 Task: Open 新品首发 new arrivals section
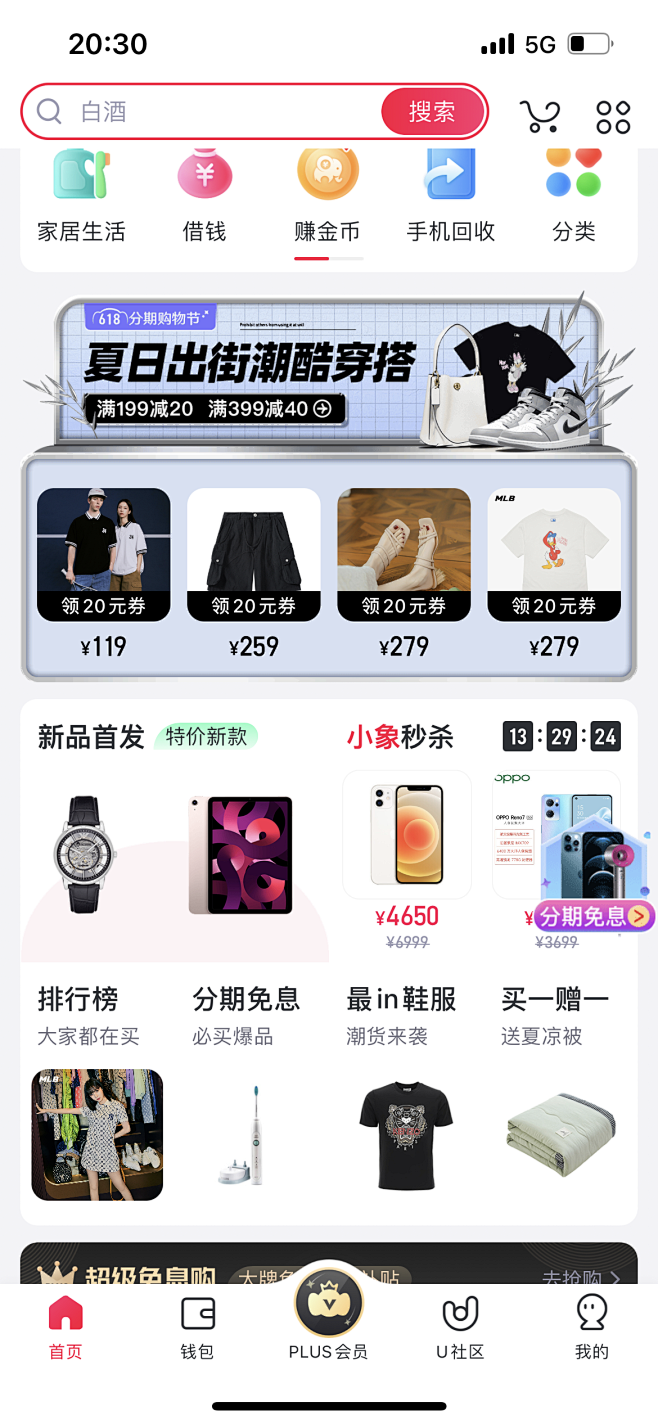click(x=92, y=737)
